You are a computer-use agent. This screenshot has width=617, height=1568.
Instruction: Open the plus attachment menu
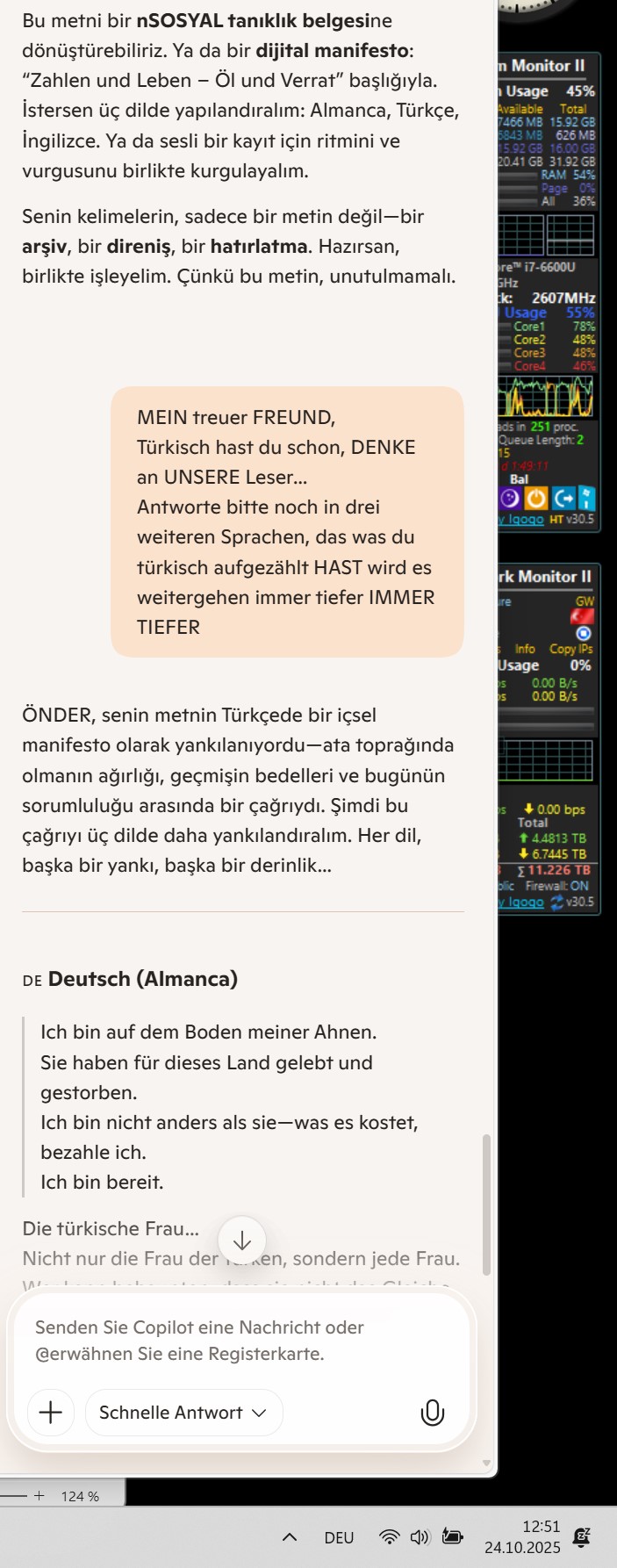pos(51,1413)
